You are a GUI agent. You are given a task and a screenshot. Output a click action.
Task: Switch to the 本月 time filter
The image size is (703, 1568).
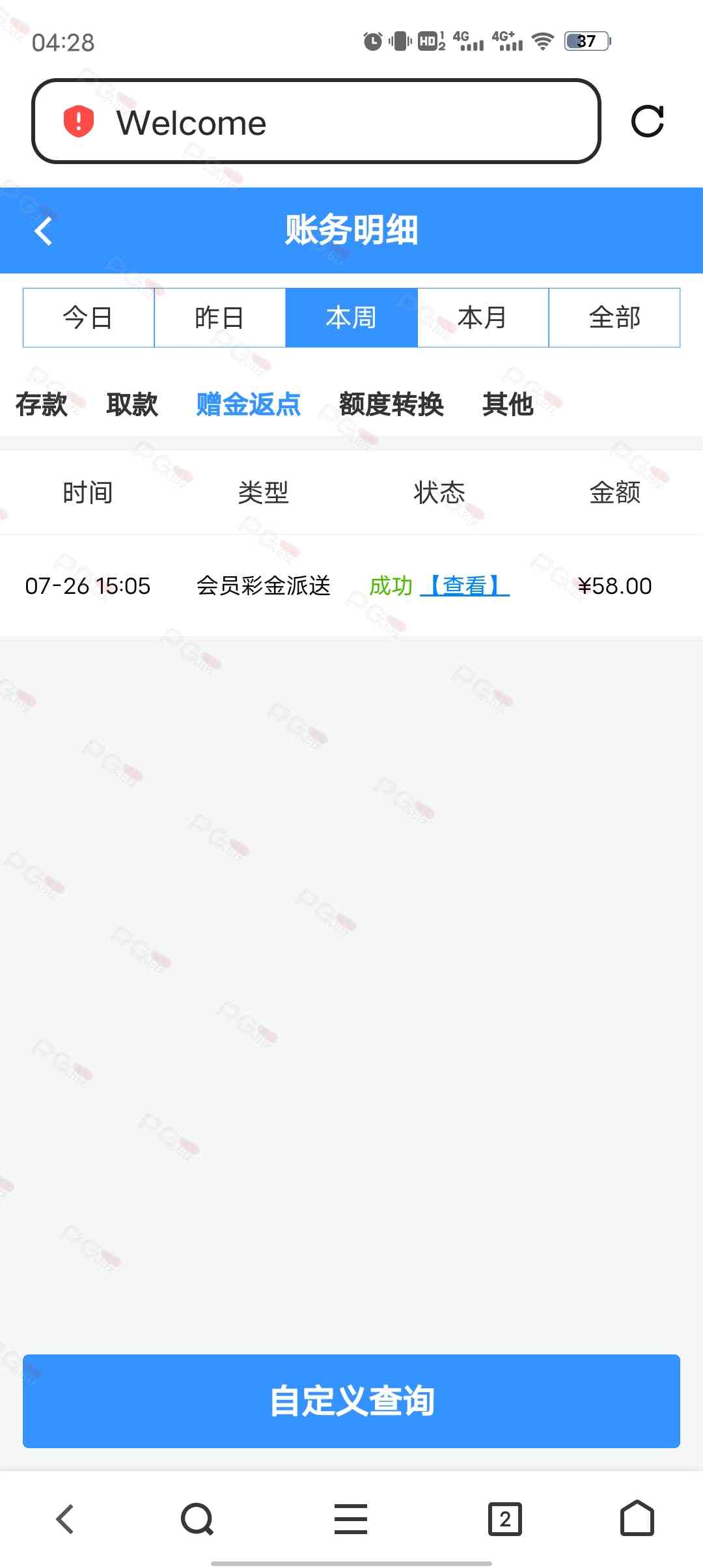coord(483,318)
